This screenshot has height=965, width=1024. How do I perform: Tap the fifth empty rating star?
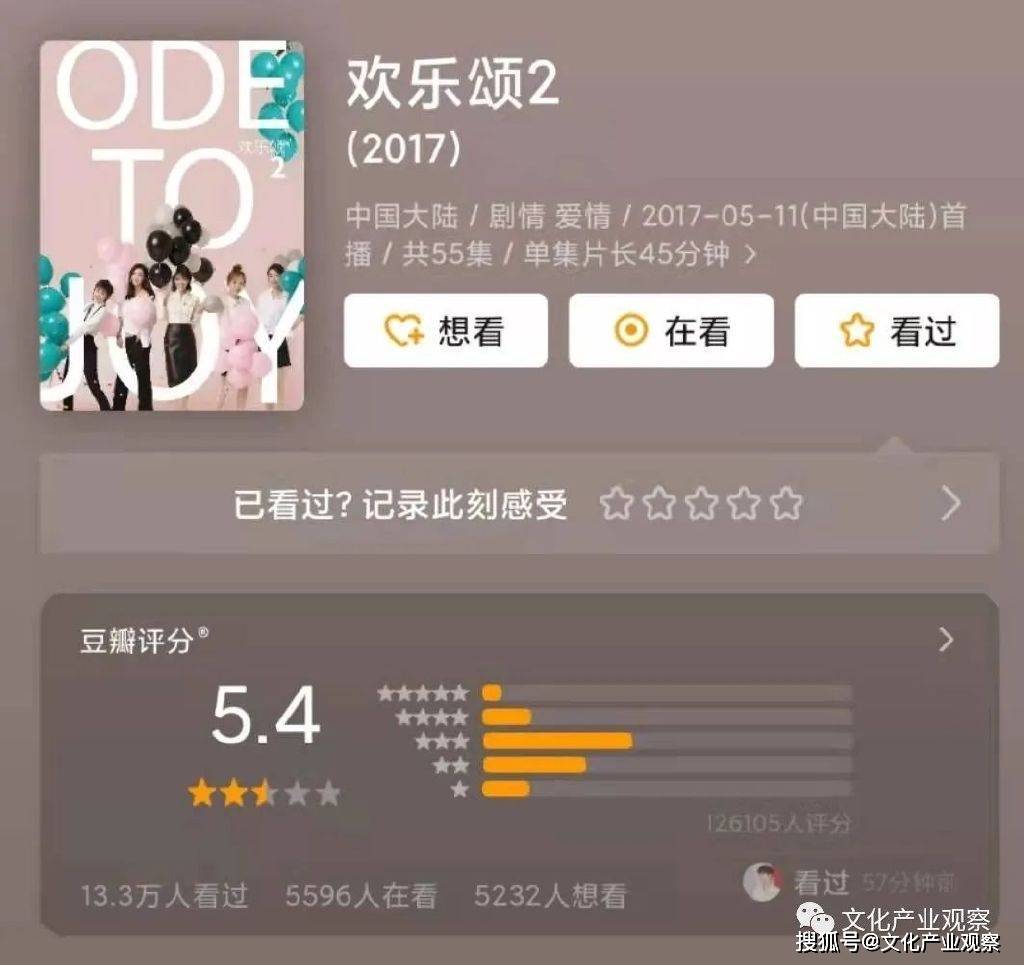click(x=787, y=504)
